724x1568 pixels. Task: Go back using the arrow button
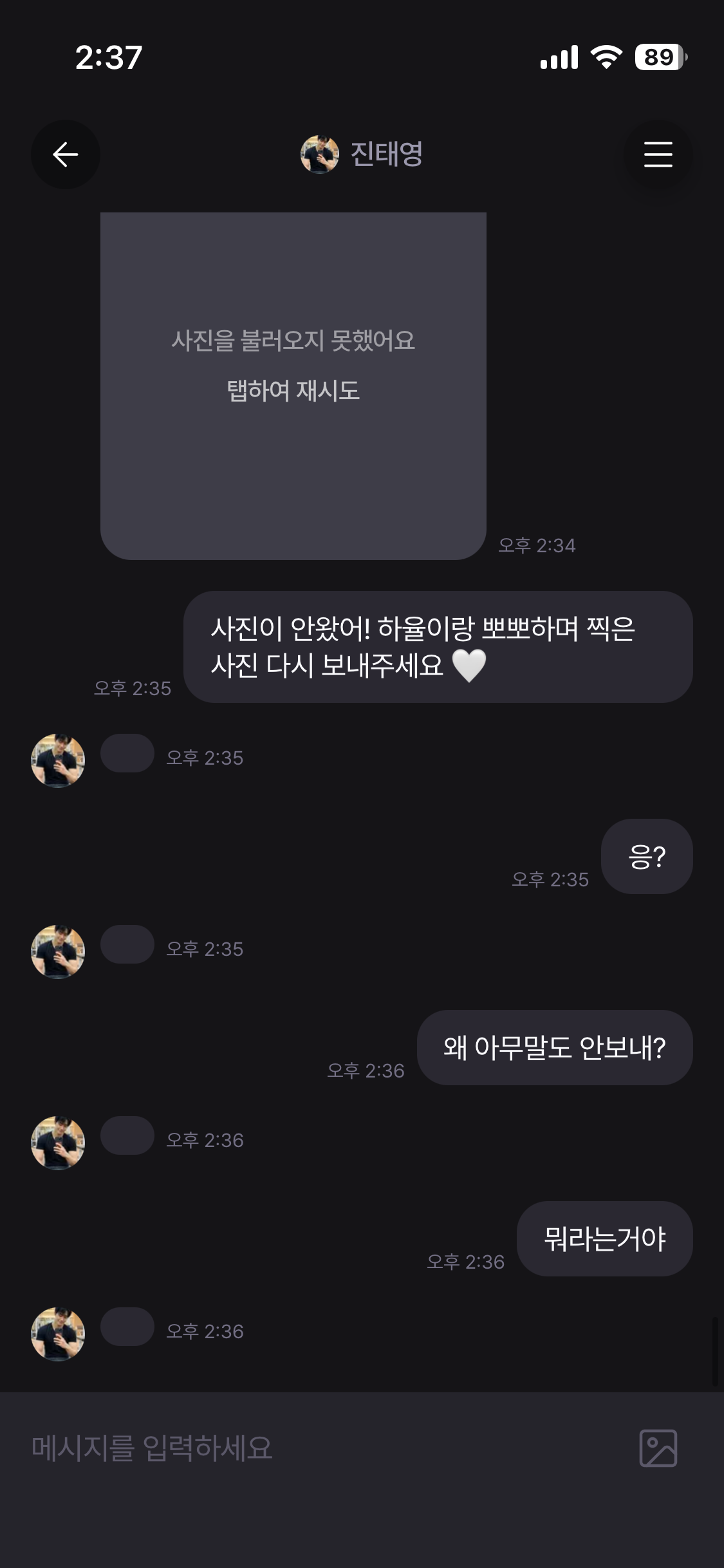tap(65, 154)
